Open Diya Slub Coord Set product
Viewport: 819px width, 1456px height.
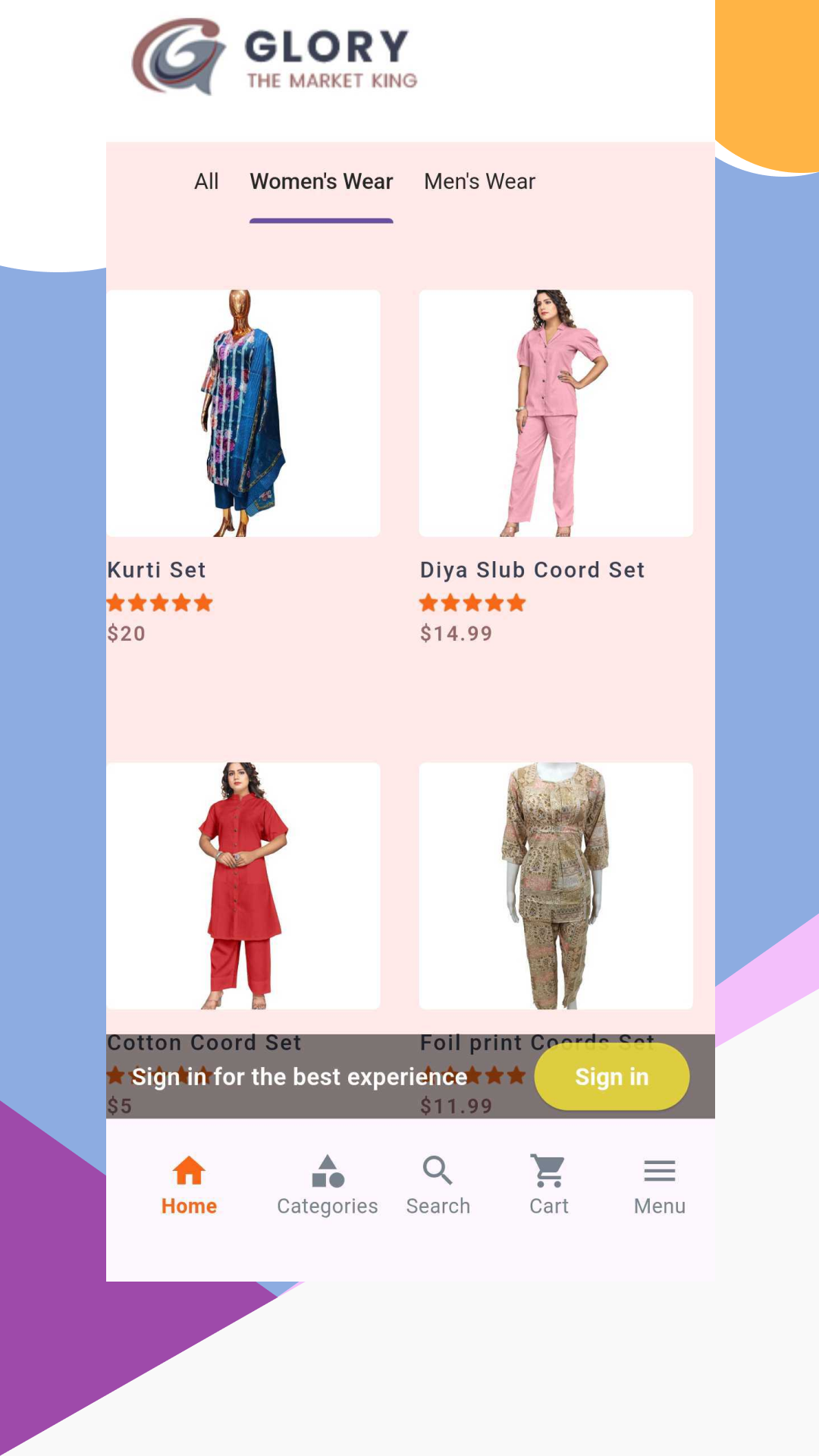click(x=556, y=413)
